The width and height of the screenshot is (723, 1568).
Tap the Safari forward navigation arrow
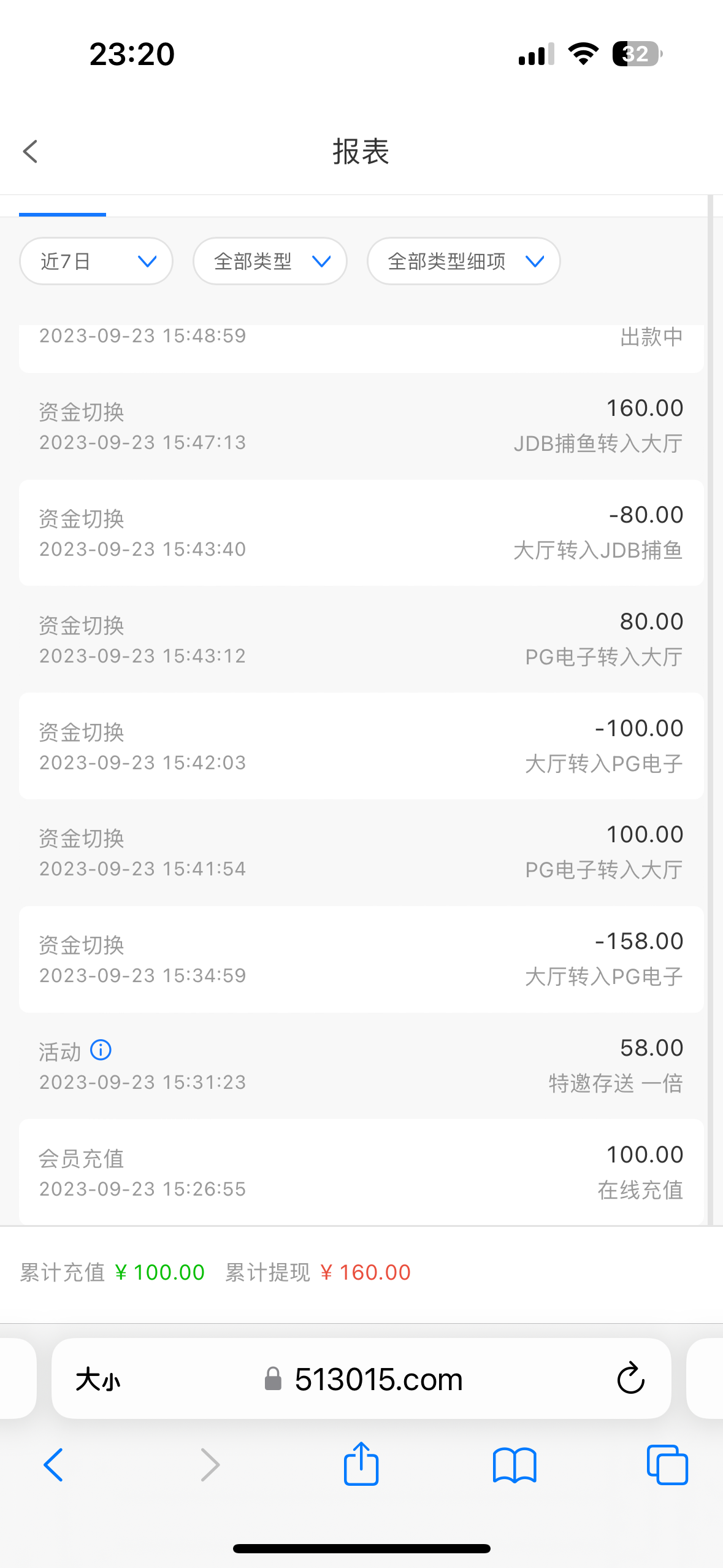pyautogui.click(x=208, y=1464)
